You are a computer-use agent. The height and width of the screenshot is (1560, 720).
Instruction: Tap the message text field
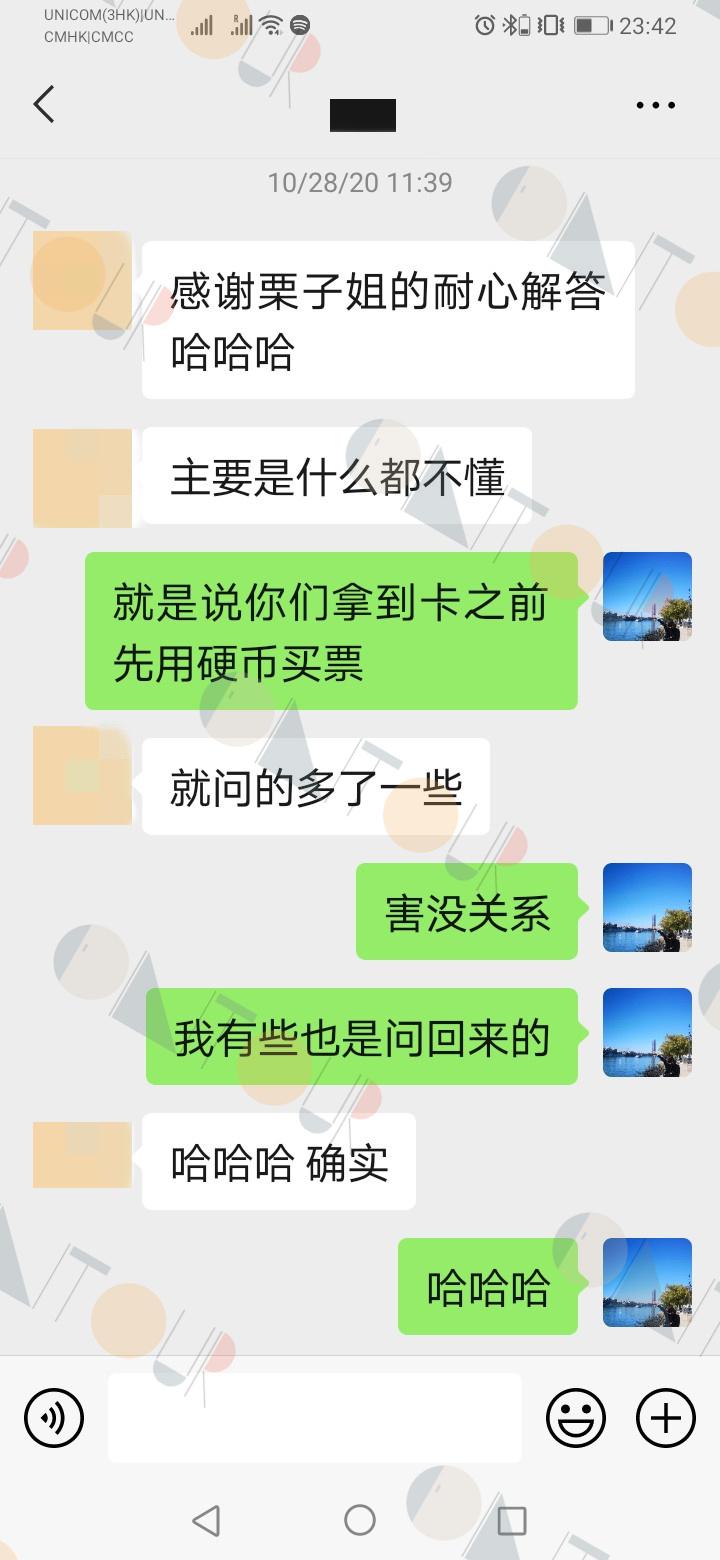(x=315, y=1418)
